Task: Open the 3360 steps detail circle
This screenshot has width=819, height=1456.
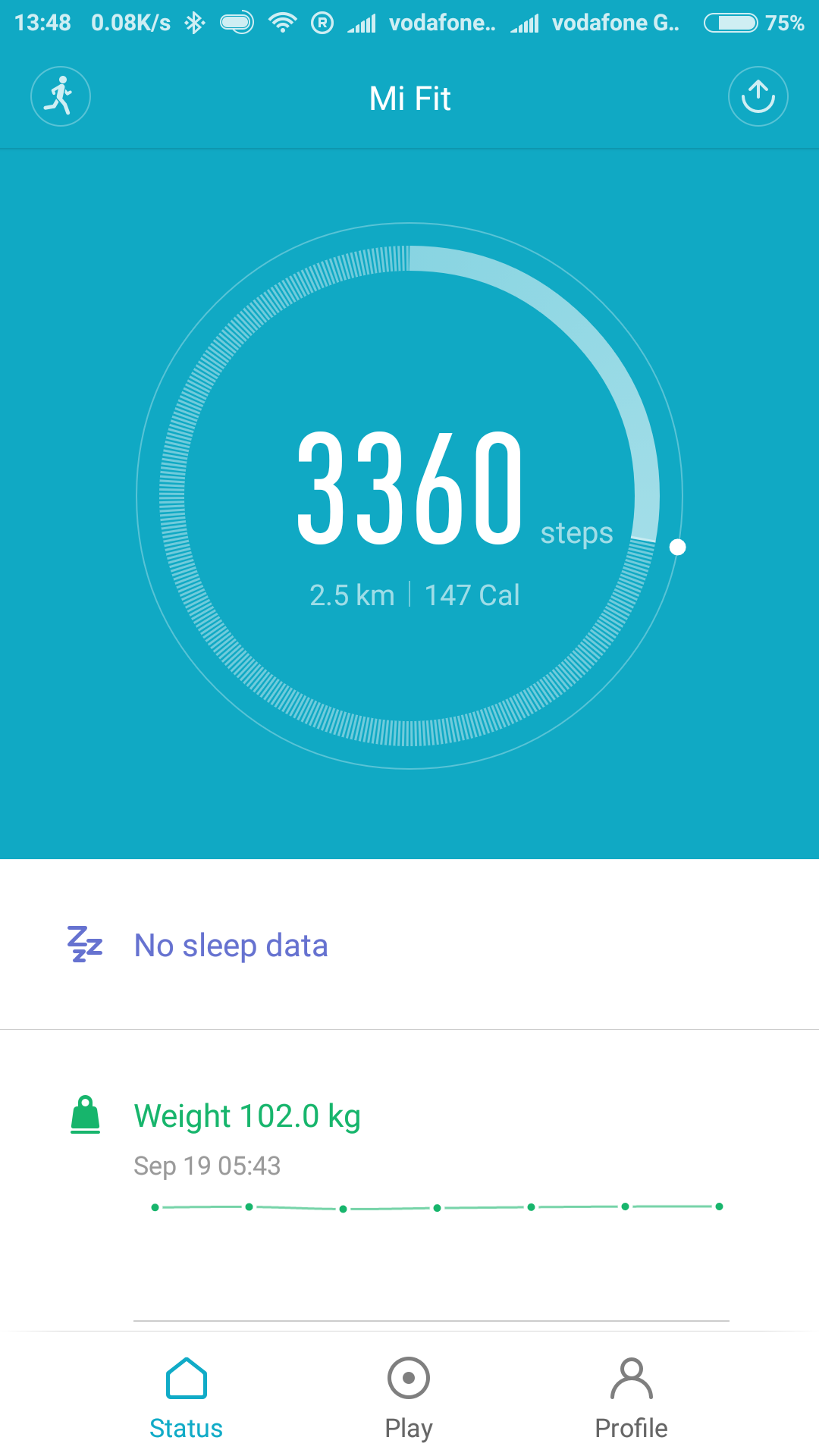Action: pos(409,496)
